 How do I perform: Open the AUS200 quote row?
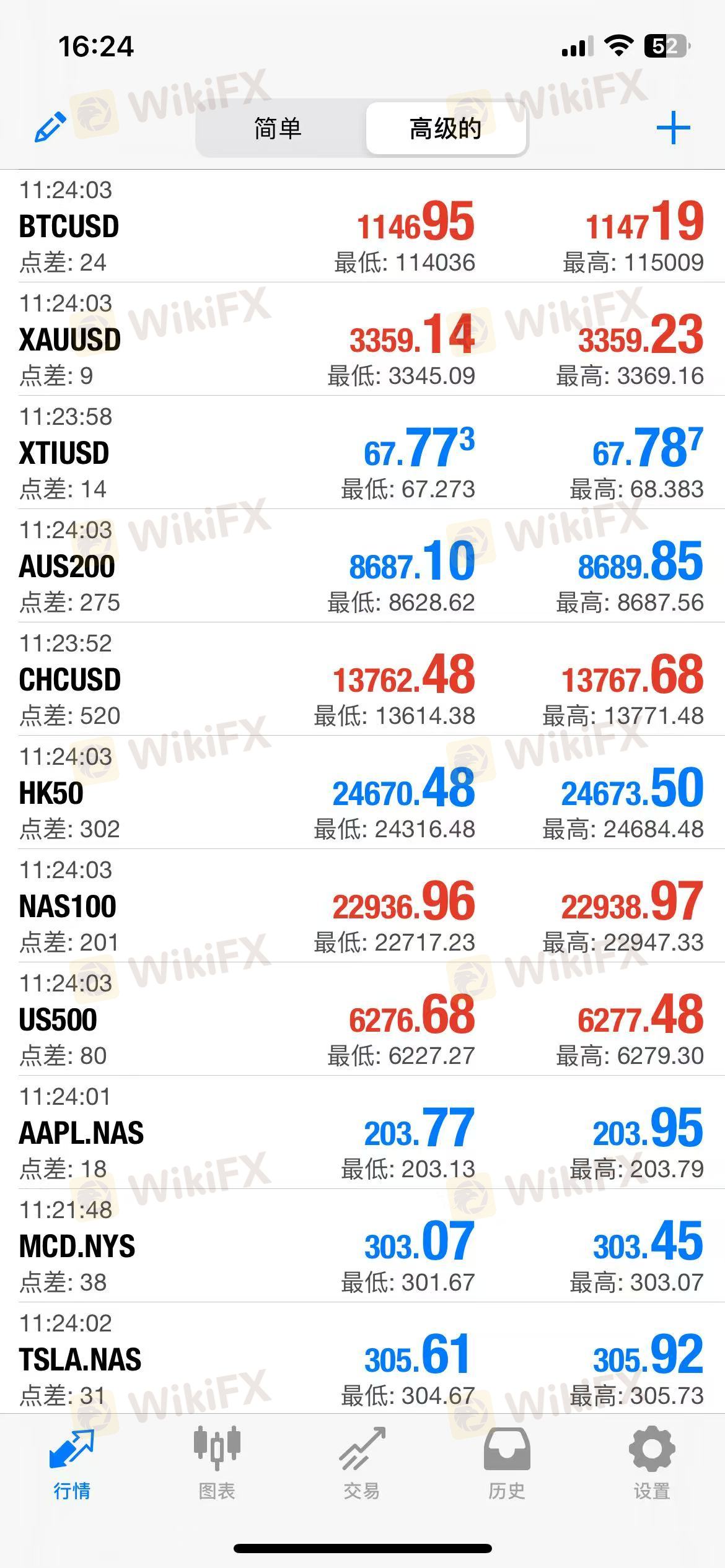coord(362,566)
